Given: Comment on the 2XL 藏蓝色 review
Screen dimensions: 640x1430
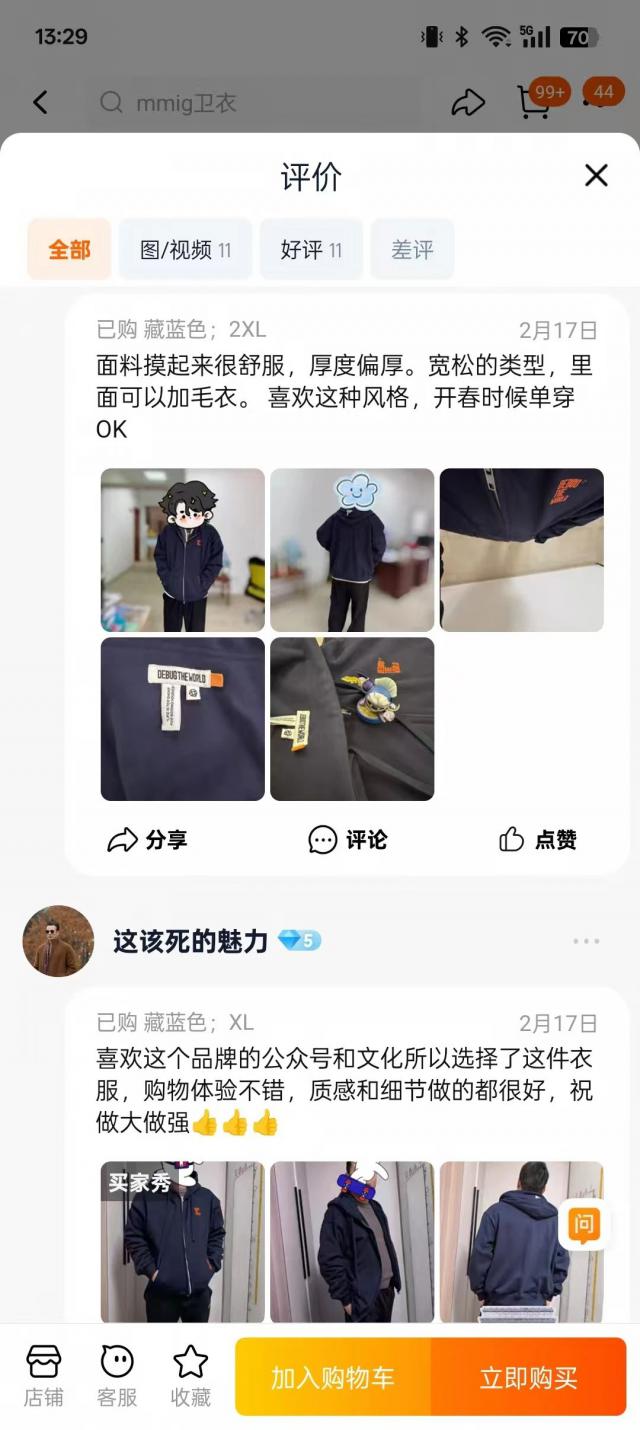Looking at the screenshot, I should (347, 840).
